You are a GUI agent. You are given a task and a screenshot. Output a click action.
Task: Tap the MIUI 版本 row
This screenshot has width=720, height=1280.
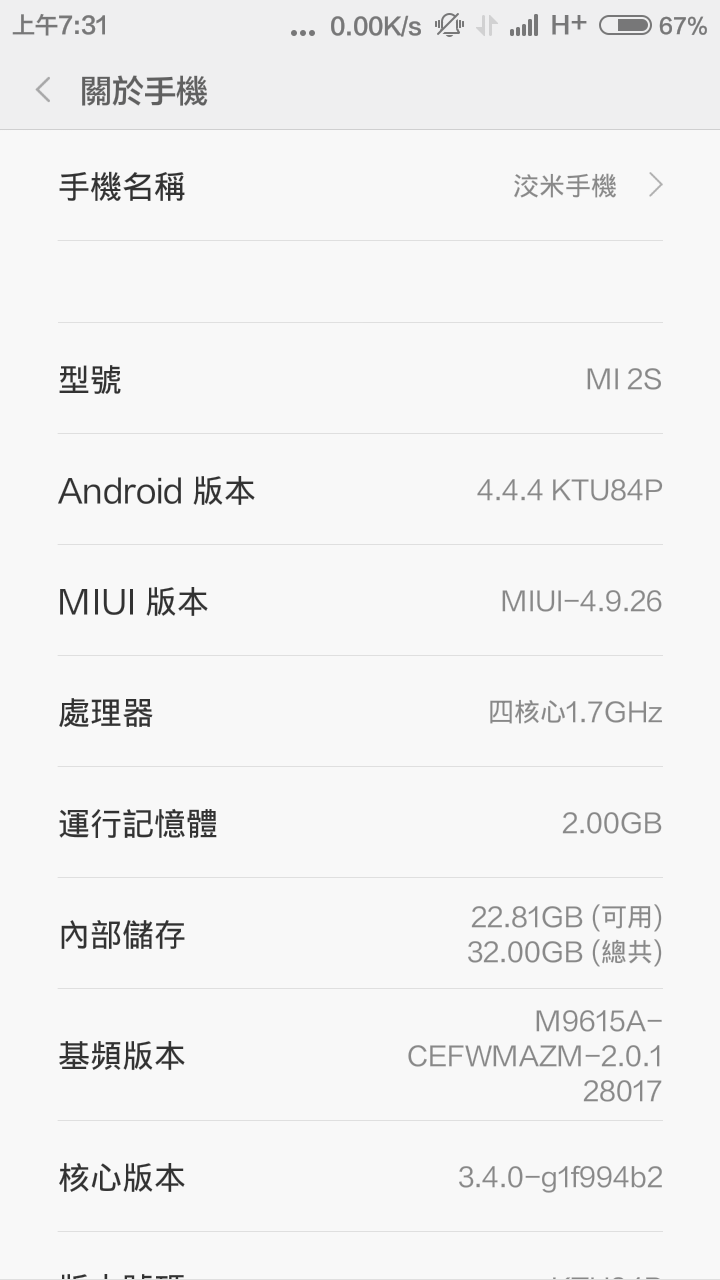360,601
